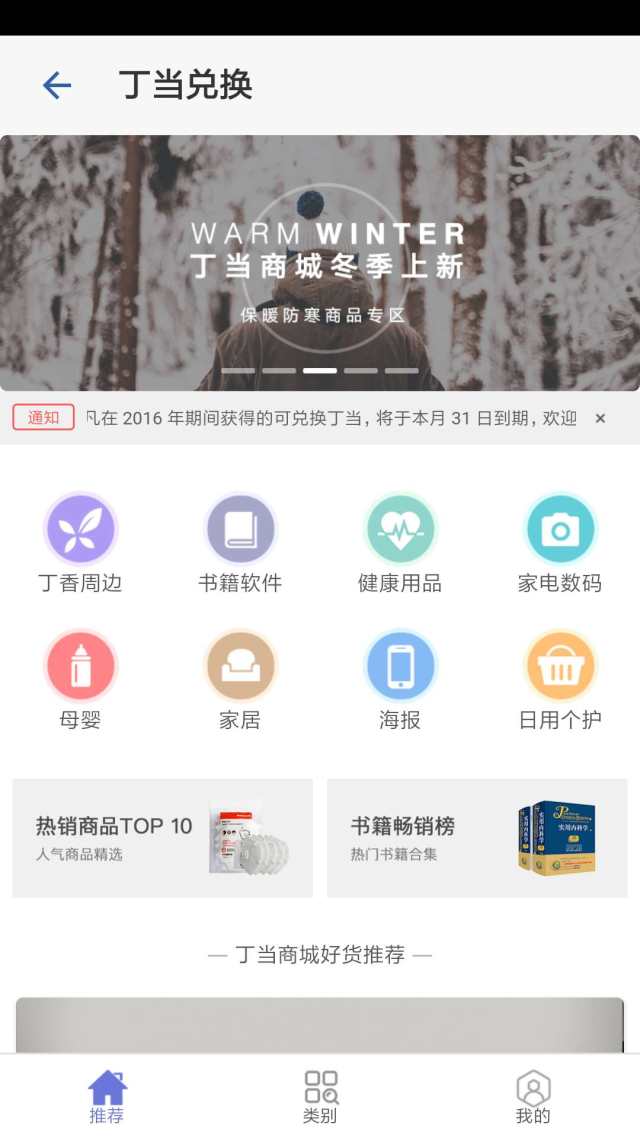Open the Warm Winter 丁当商城 banner

tap(320, 262)
